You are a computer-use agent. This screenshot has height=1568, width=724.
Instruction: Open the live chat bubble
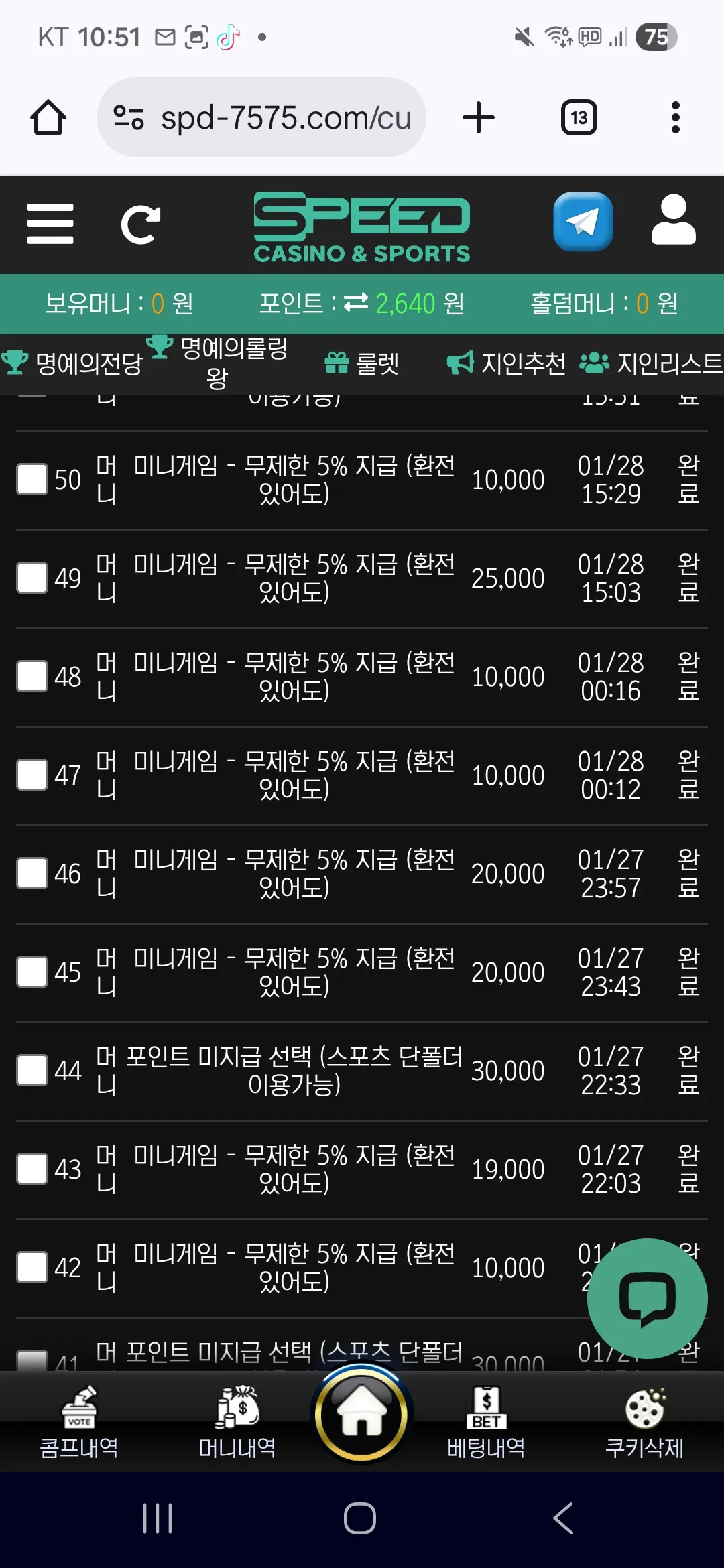coord(647,1299)
